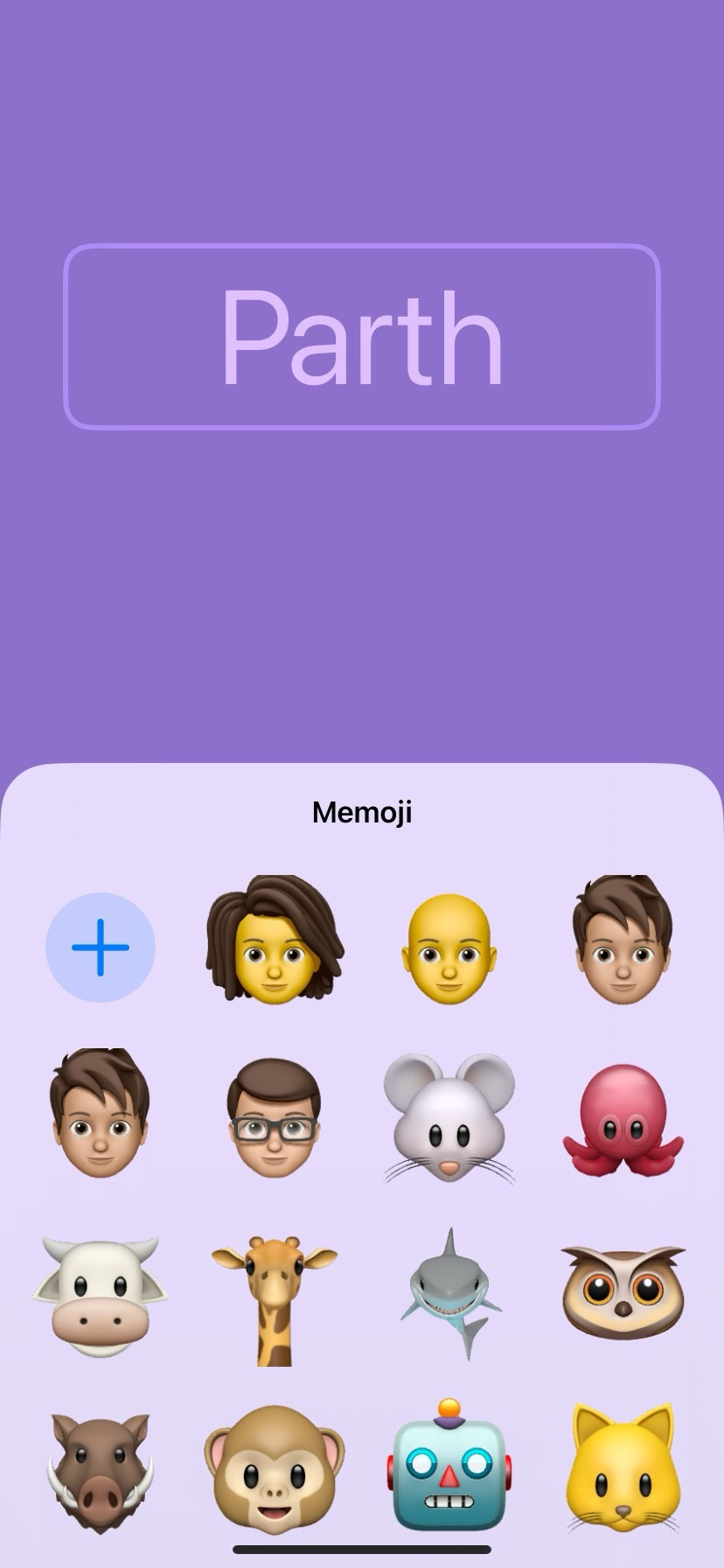Viewport: 724px width, 1568px height.
Task: Pick the giraffe Memoji
Action: pos(275,1300)
